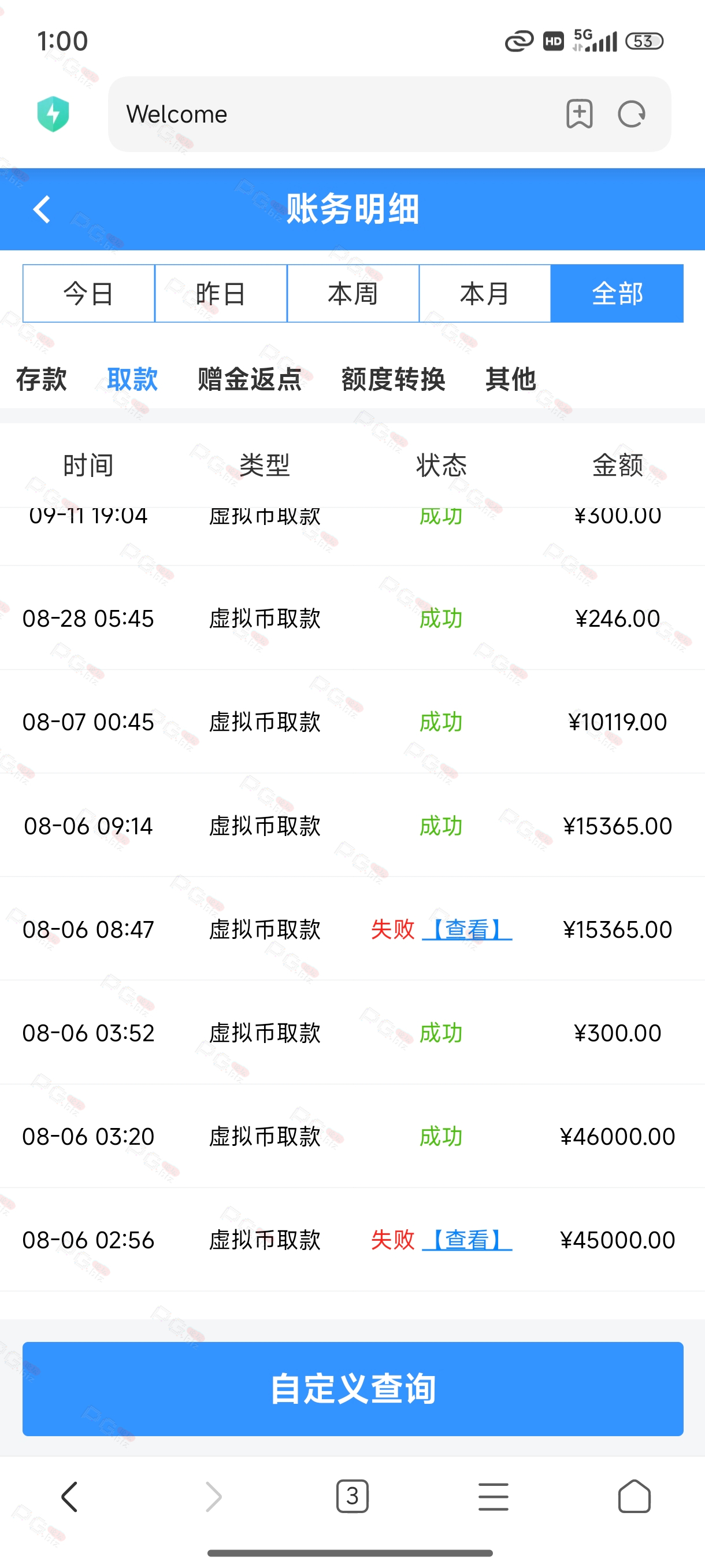This screenshot has height=1568, width=705.
Task: Tap the 自定义查询 button
Action: [x=353, y=1388]
